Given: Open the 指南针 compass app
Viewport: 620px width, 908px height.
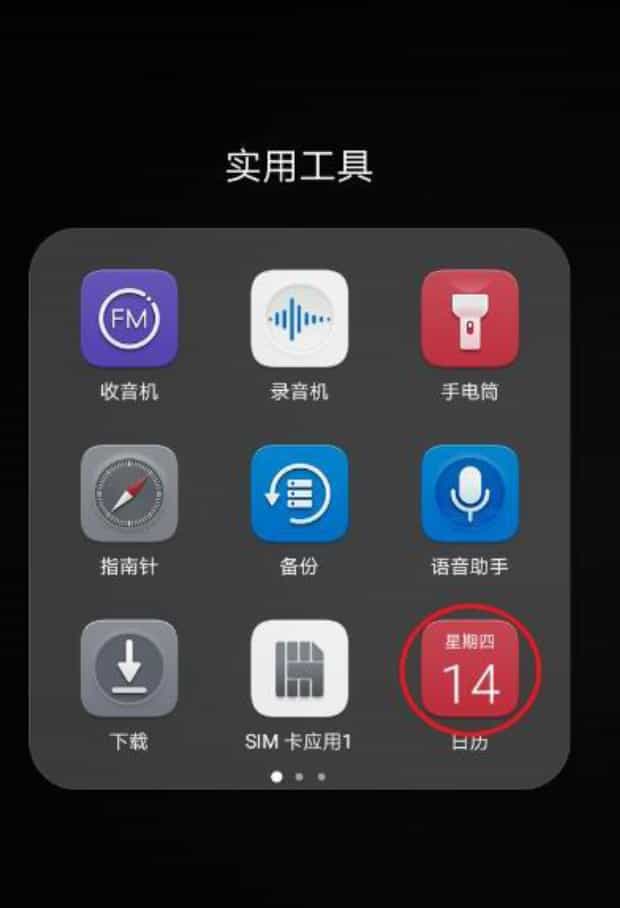Looking at the screenshot, I should (129, 494).
